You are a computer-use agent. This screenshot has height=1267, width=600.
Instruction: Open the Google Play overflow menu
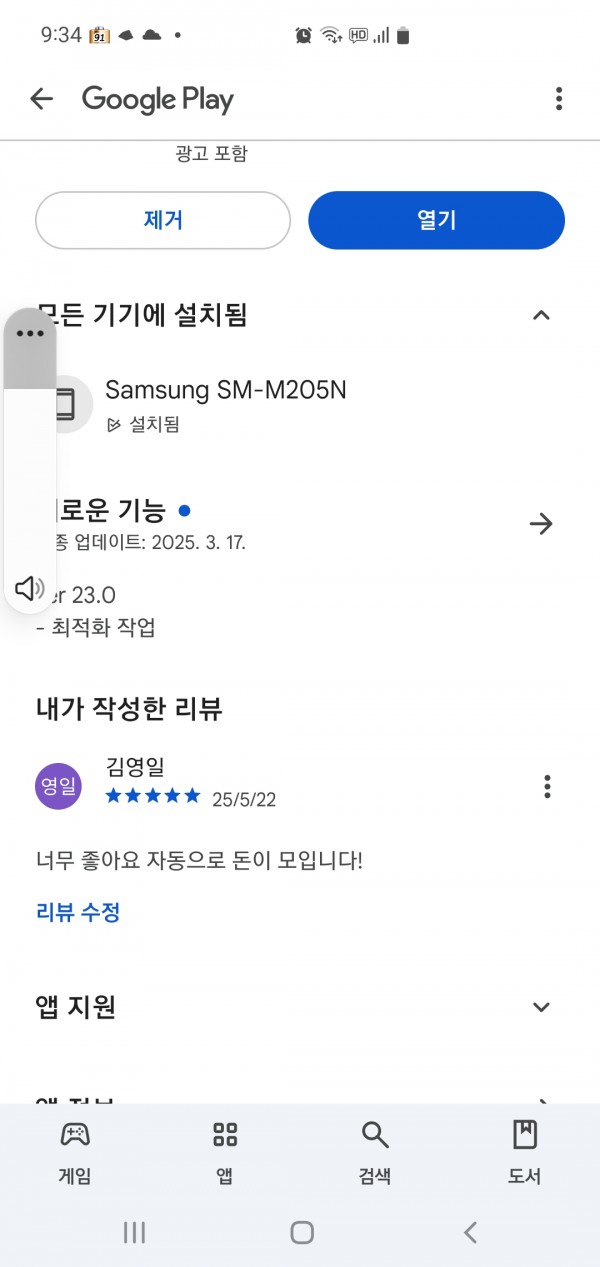[559, 98]
